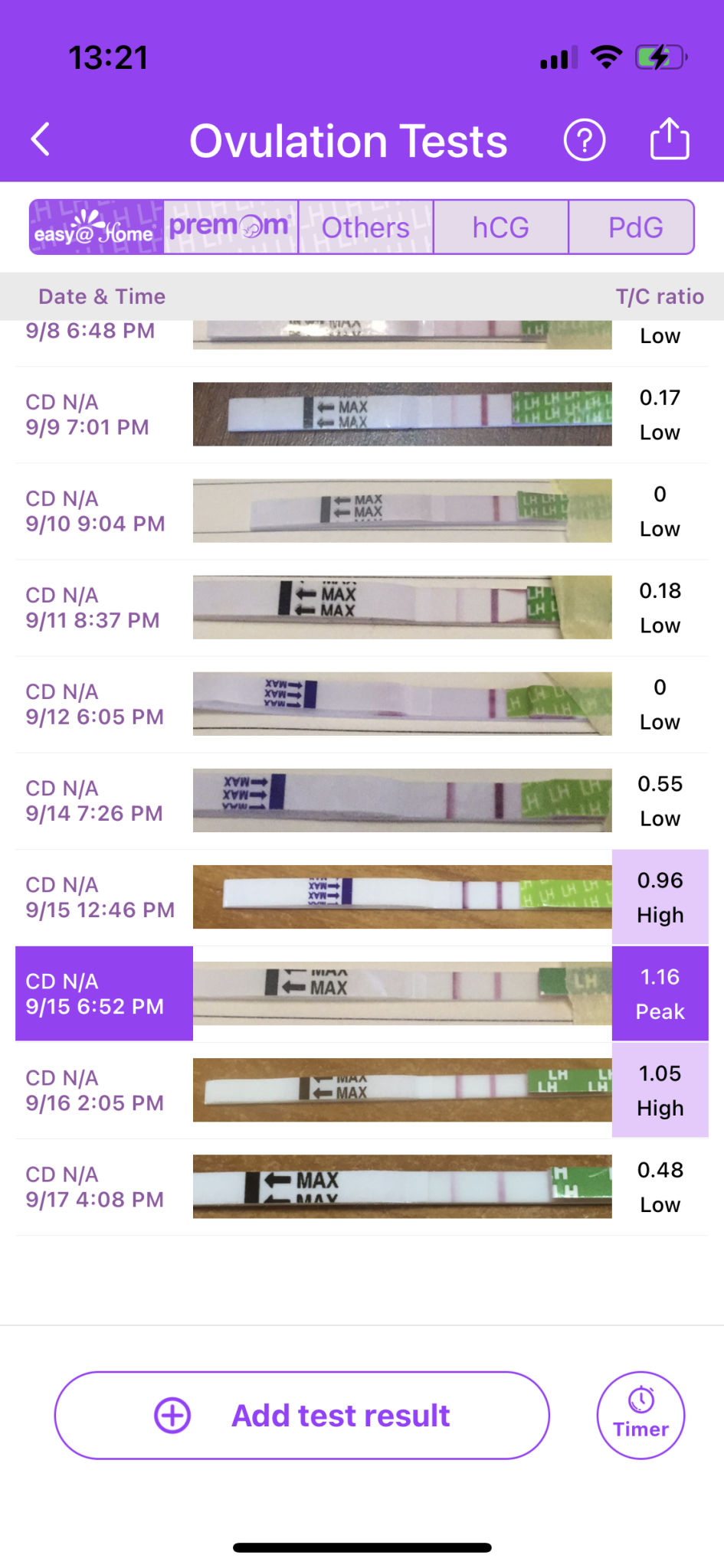Open the 9/10 9:04 PM test entry
The image size is (724, 1568).
coord(362,511)
